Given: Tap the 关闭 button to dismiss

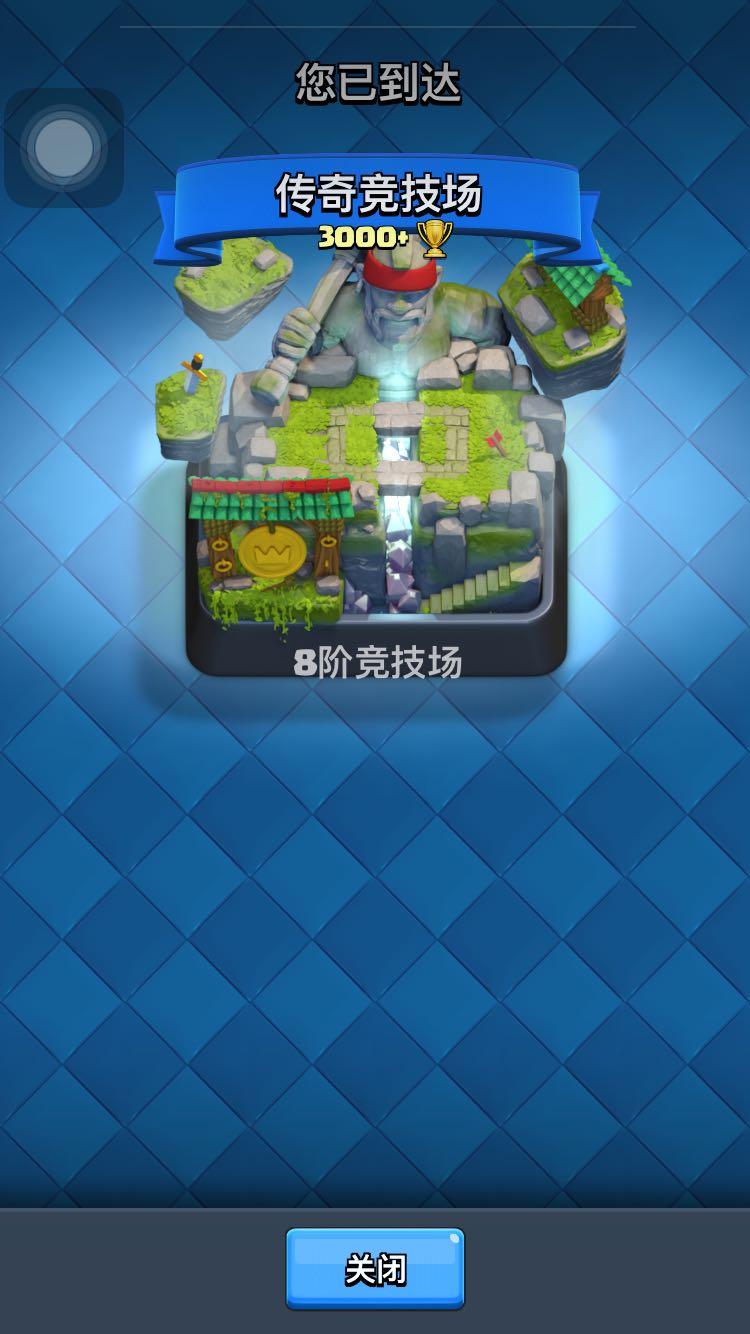Looking at the screenshot, I should tap(375, 1268).
